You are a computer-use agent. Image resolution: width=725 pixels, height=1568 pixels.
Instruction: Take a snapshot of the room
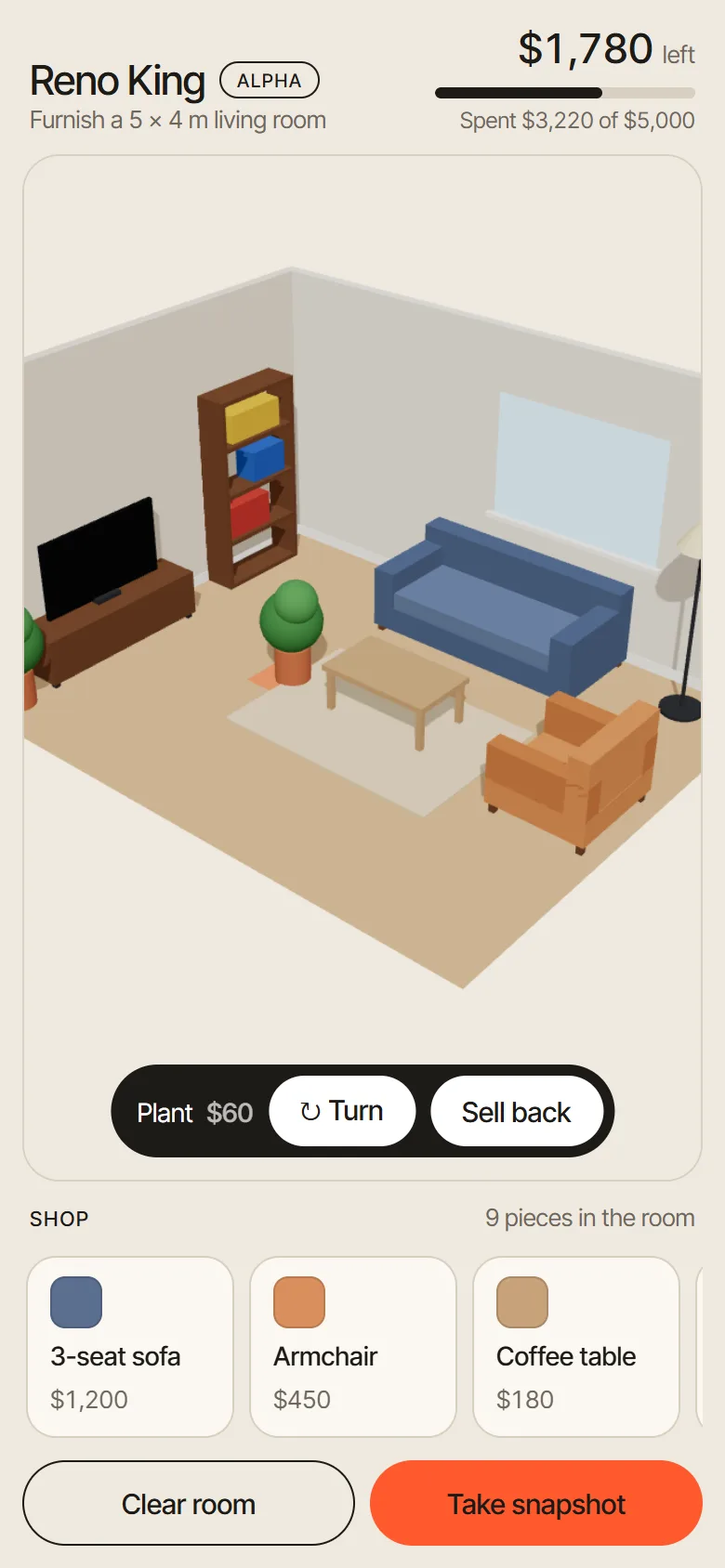[x=536, y=1503]
